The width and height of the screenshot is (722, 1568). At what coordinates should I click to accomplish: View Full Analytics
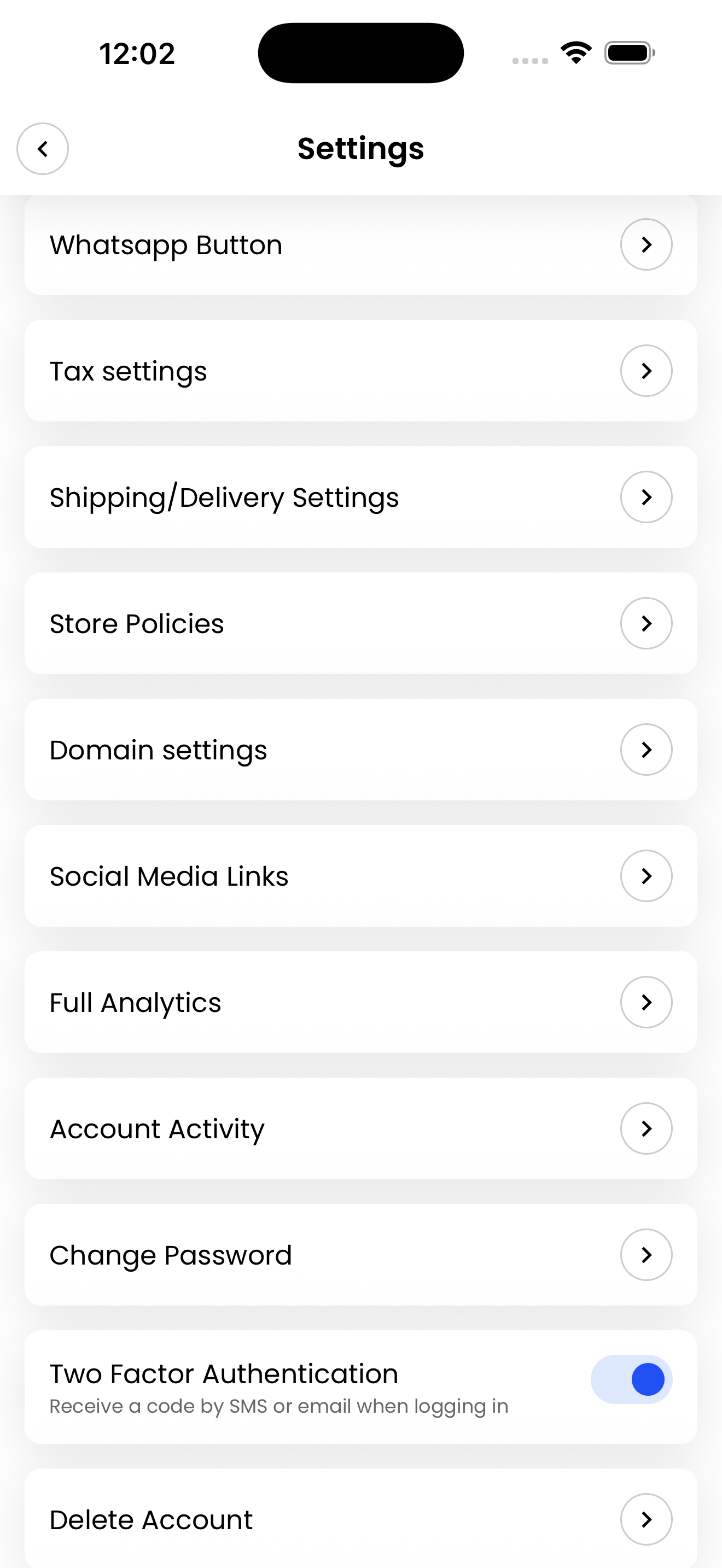tap(646, 1002)
